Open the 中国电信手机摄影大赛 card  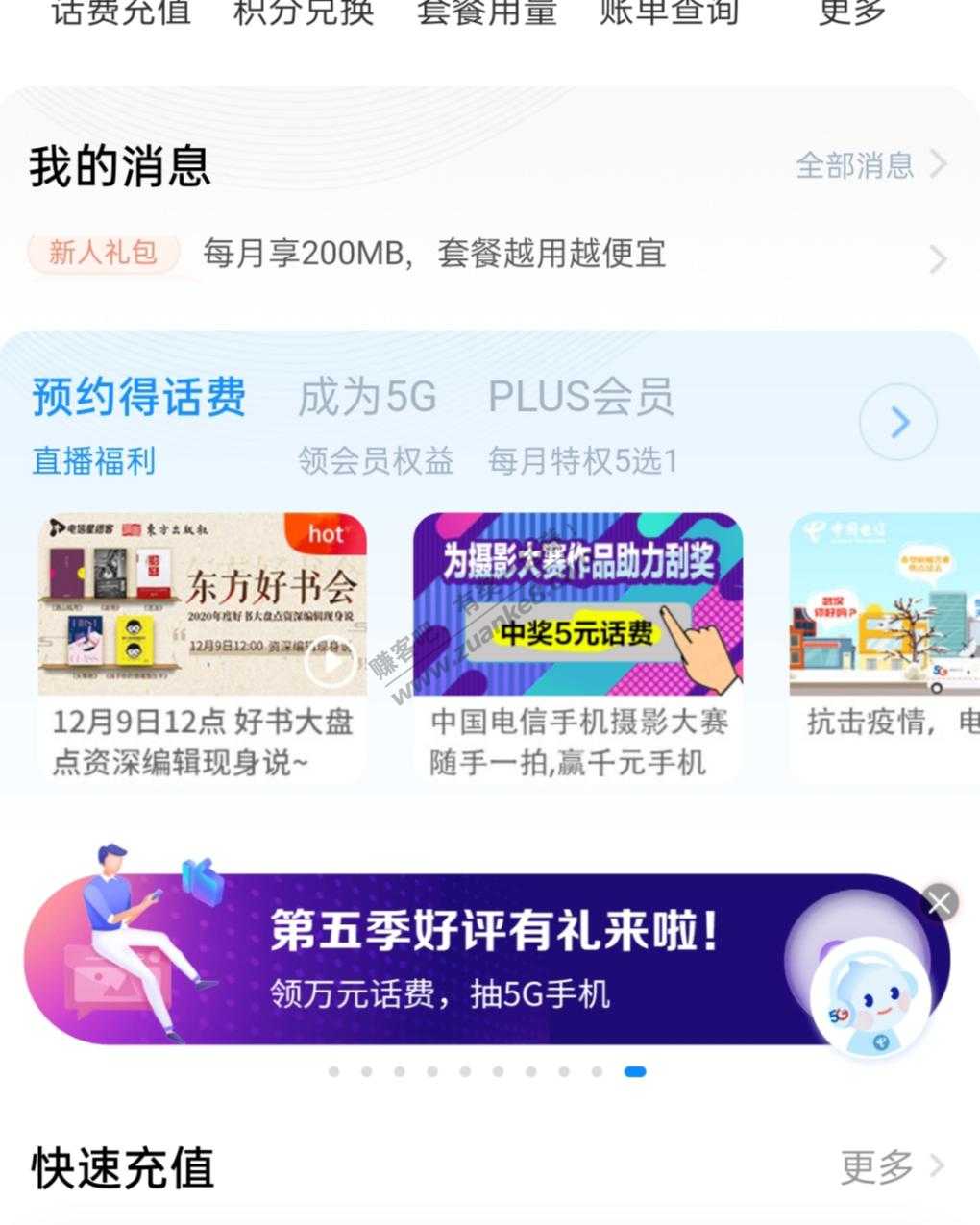[x=578, y=644]
